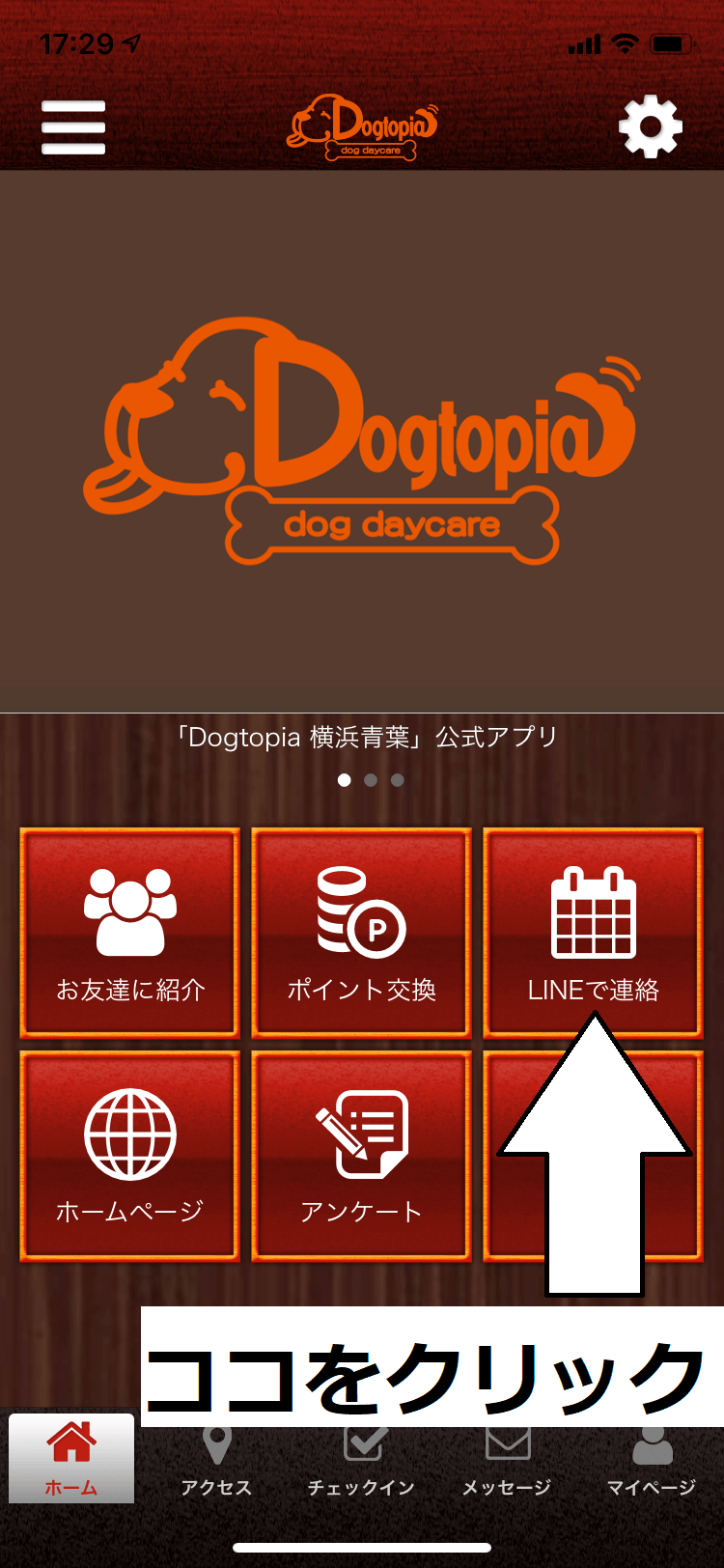Open the ホームページ tile
The image size is (724, 1568).
pos(130,1156)
